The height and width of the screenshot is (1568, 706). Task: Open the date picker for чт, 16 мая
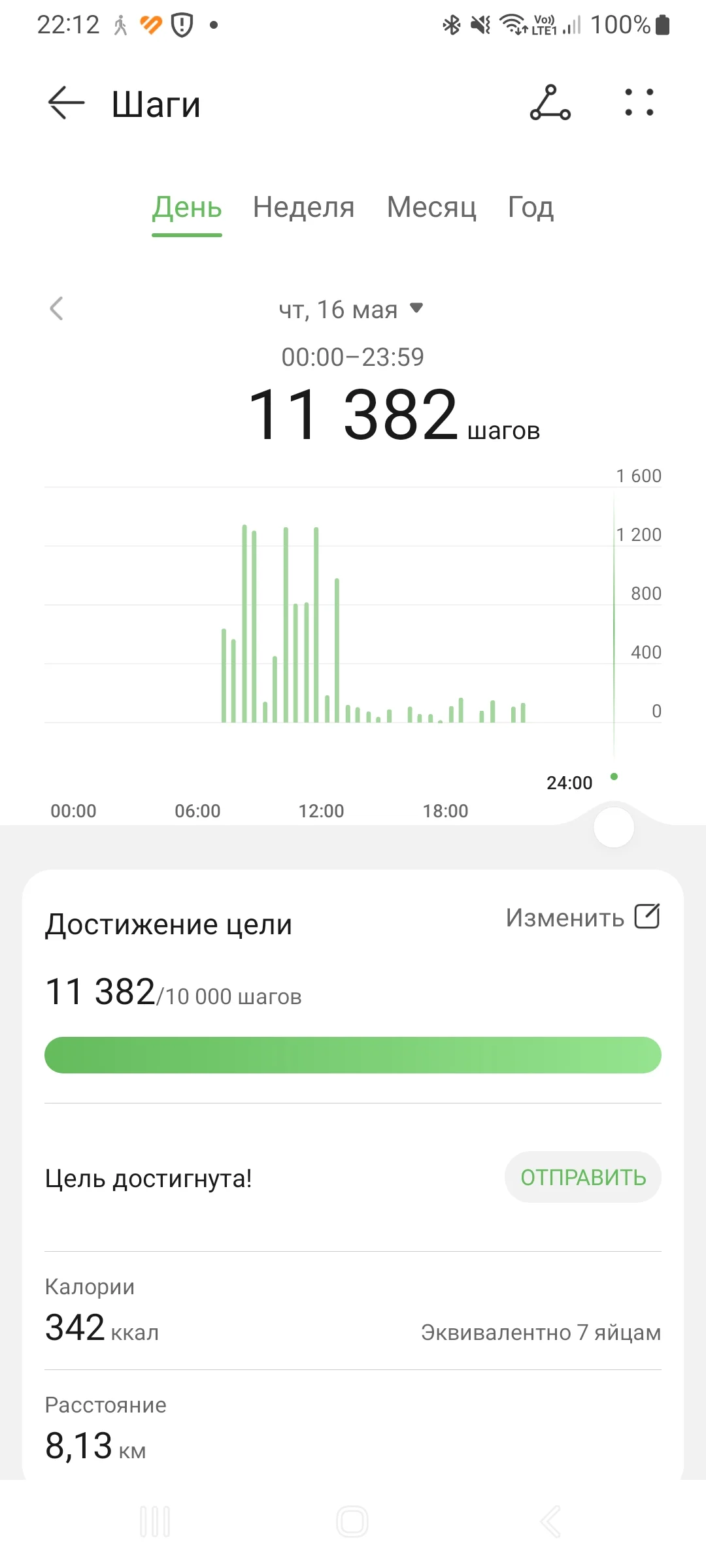[x=349, y=310]
